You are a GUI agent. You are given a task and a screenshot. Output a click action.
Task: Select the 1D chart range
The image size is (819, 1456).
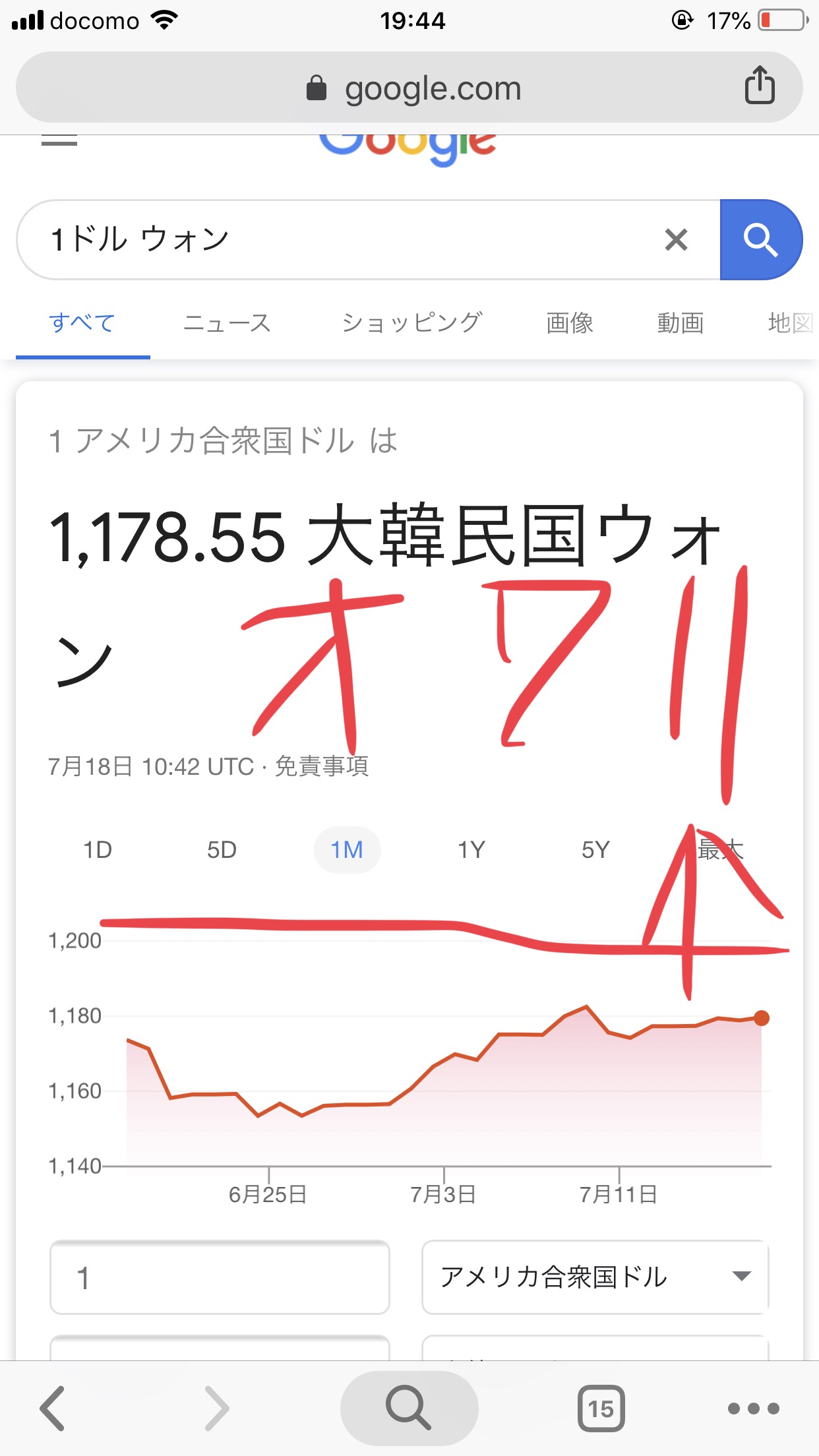[x=98, y=850]
